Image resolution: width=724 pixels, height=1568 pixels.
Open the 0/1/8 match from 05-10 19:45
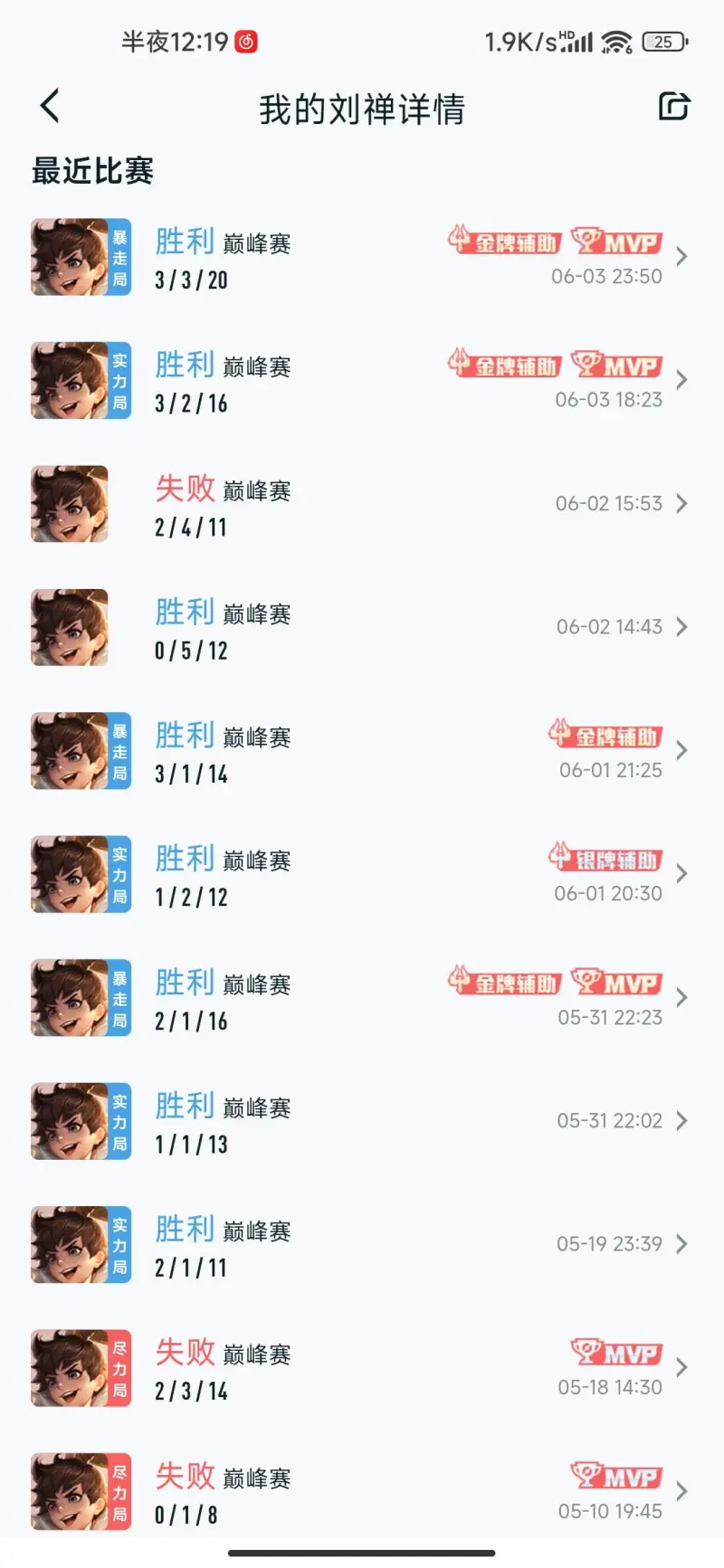pyautogui.click(x=362, y=1491)
